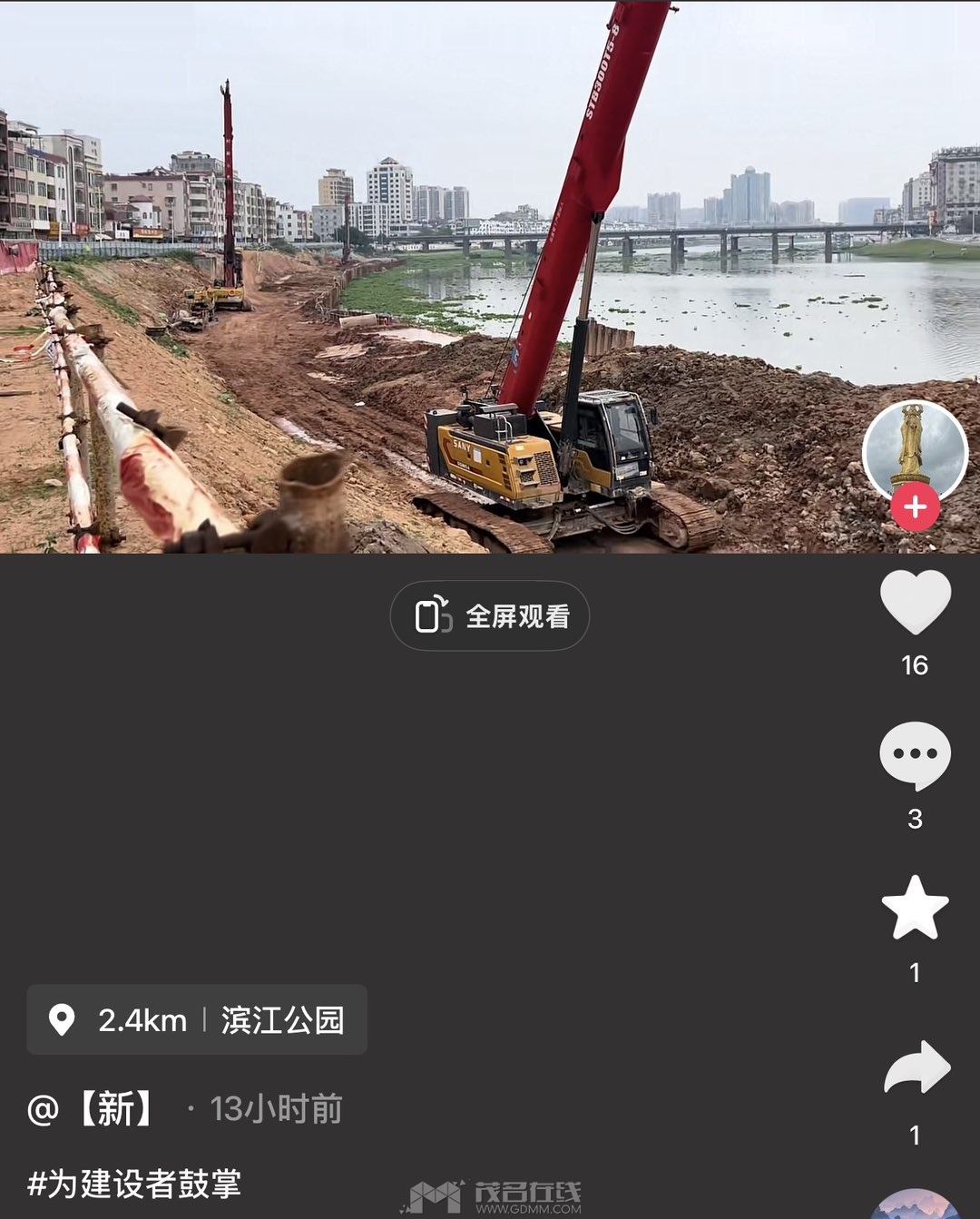Share this video via arrow icon
The width and height of the screenshot is (980, 1219).
tap(916, 1068)
